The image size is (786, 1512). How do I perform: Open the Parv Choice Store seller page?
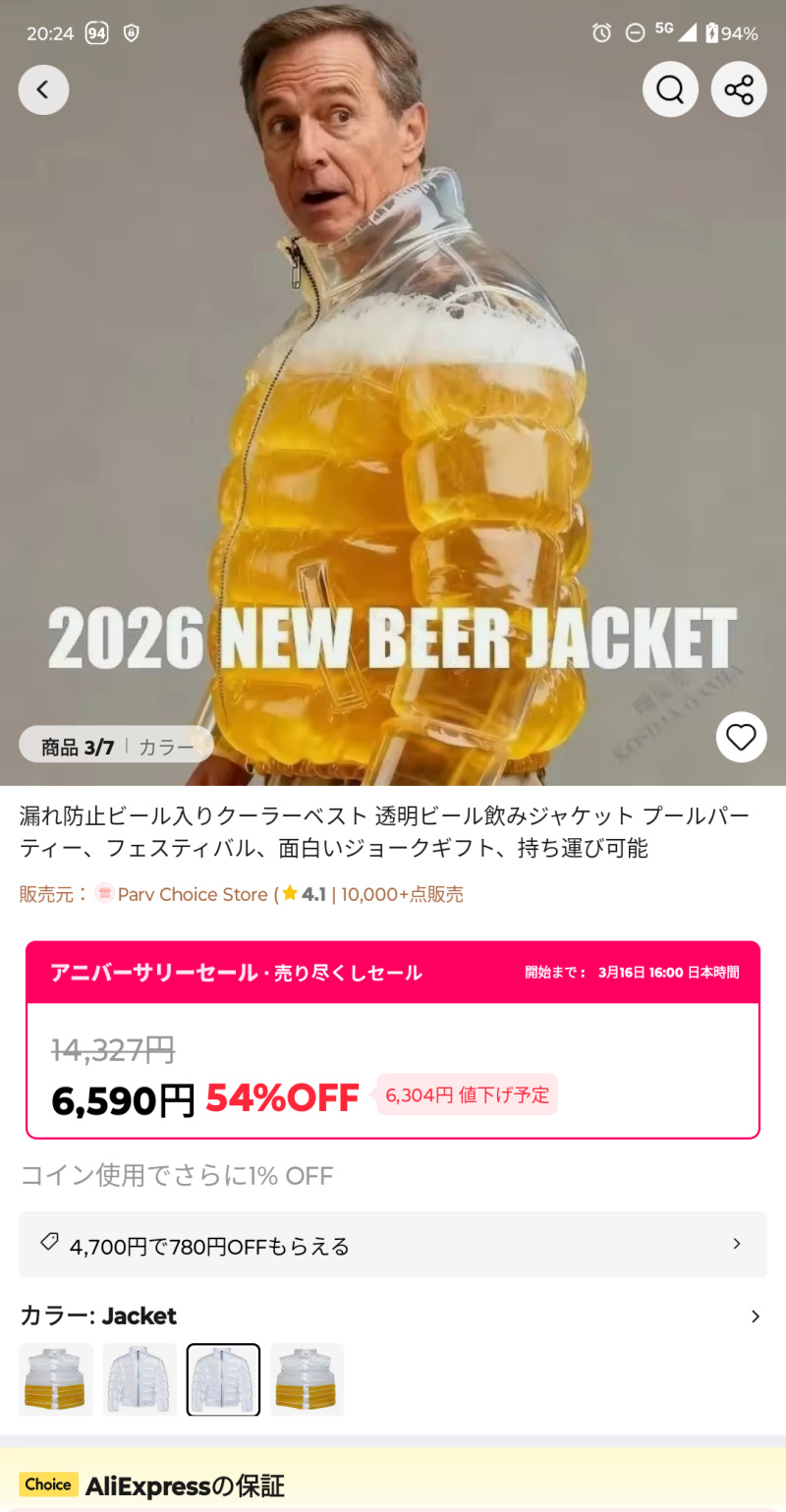[192, 894]
